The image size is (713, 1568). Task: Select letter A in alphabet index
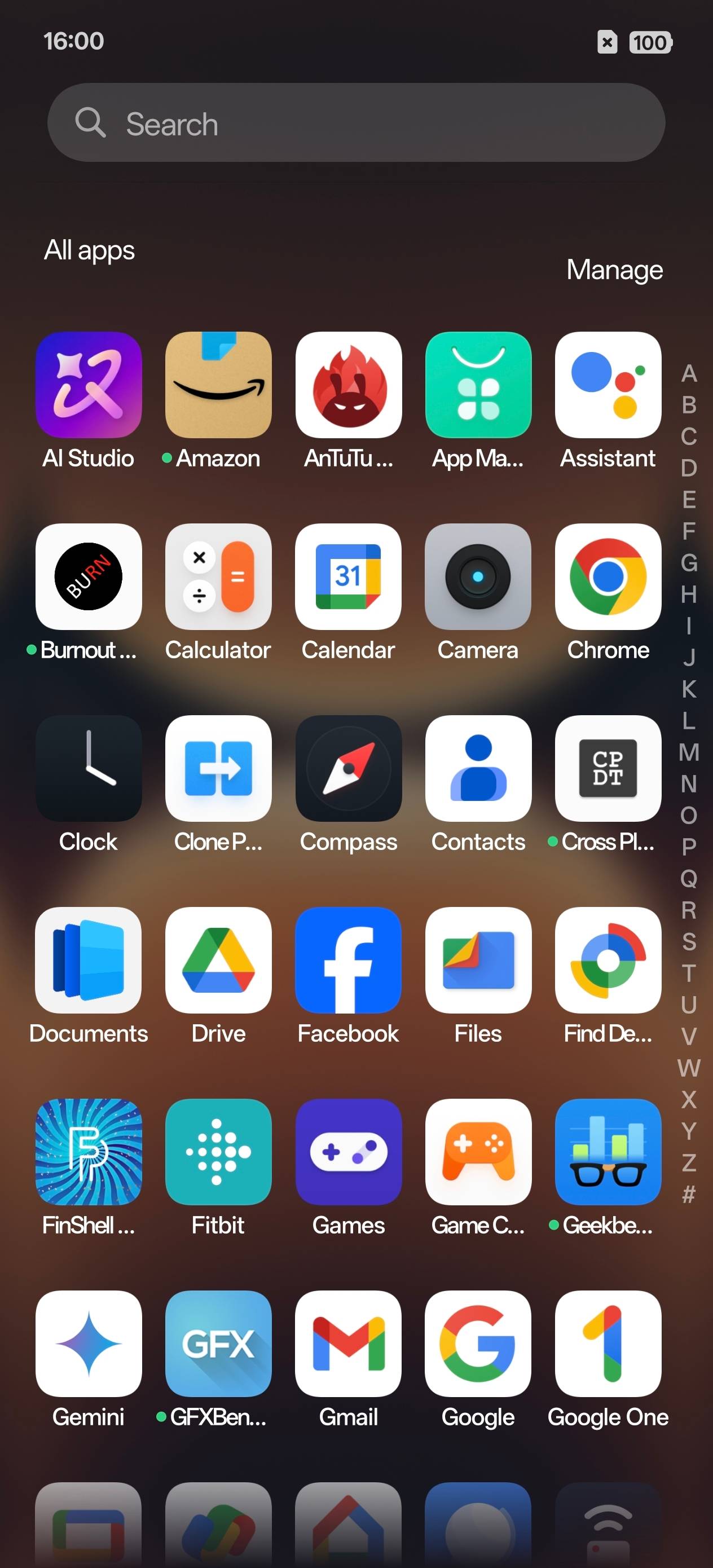pyautogui.click(x=689, y=375)
